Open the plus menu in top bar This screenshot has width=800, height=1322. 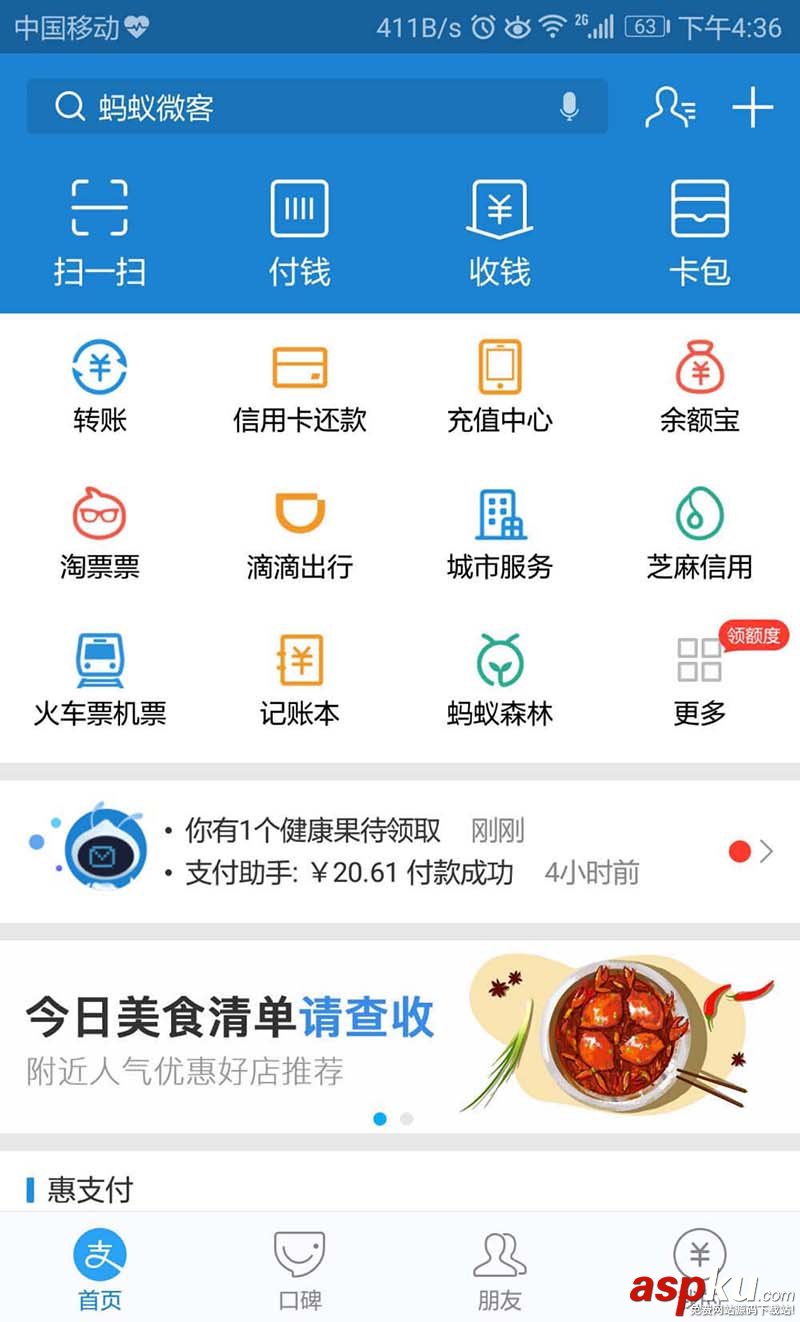coord(753,107)
